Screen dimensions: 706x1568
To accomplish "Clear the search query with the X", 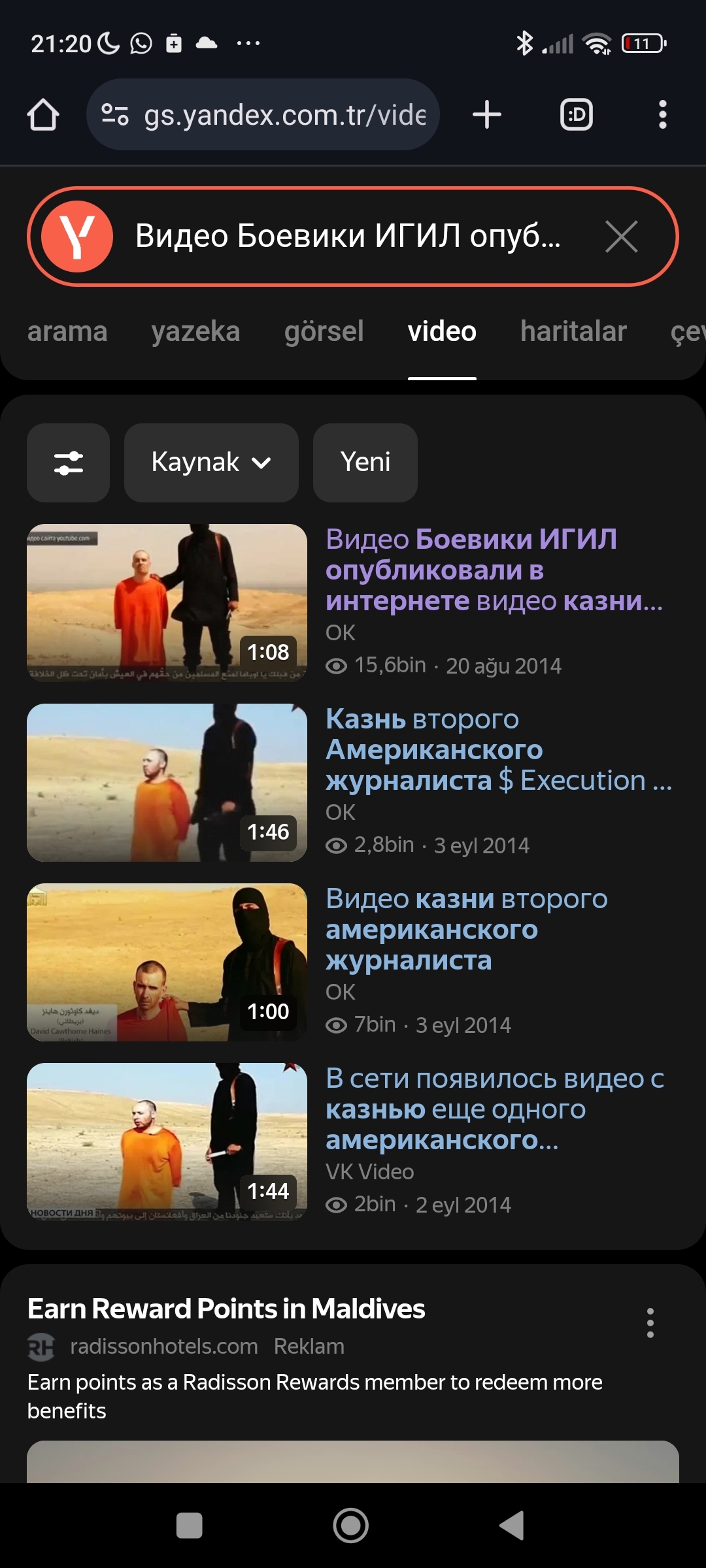I will (x=621, y=236).
